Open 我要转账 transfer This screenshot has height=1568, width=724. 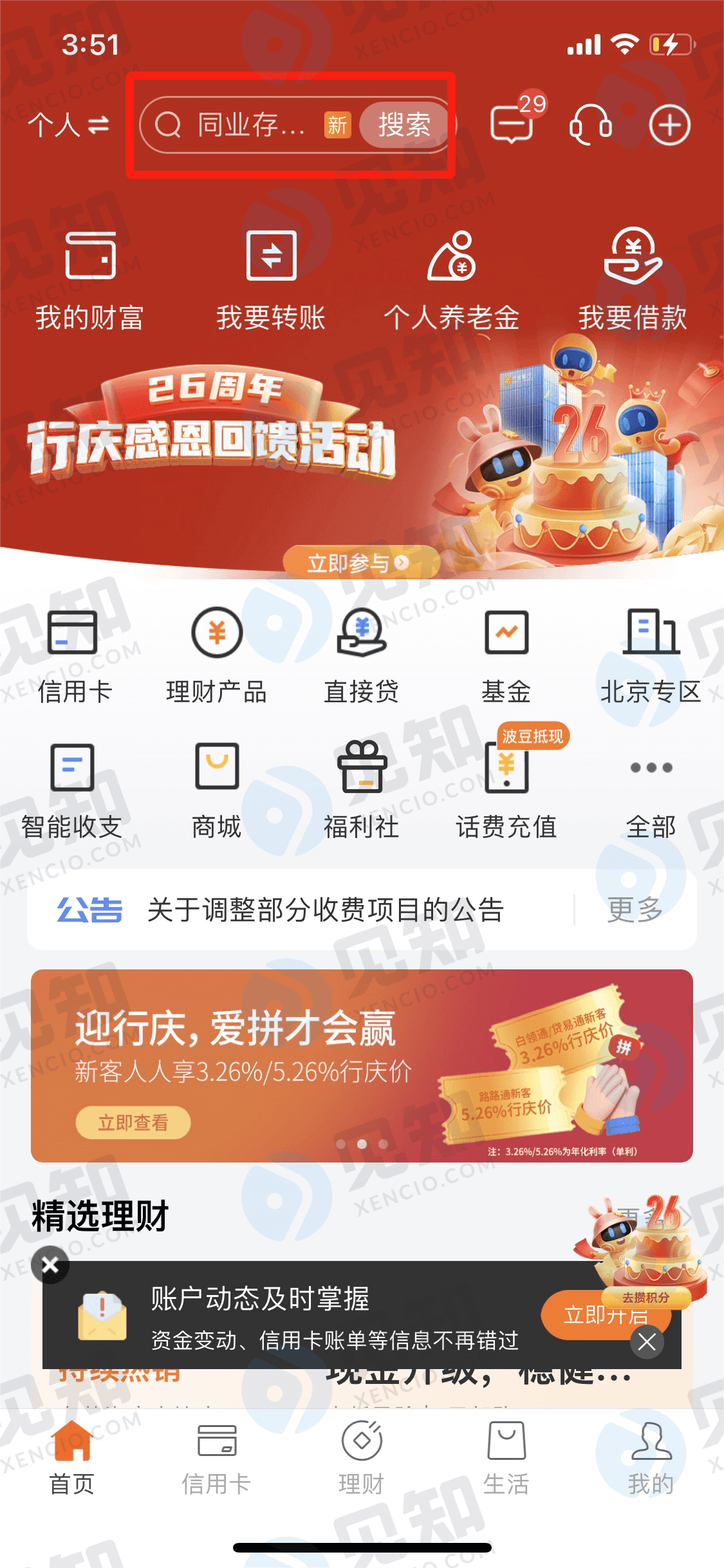pos(271,281)
